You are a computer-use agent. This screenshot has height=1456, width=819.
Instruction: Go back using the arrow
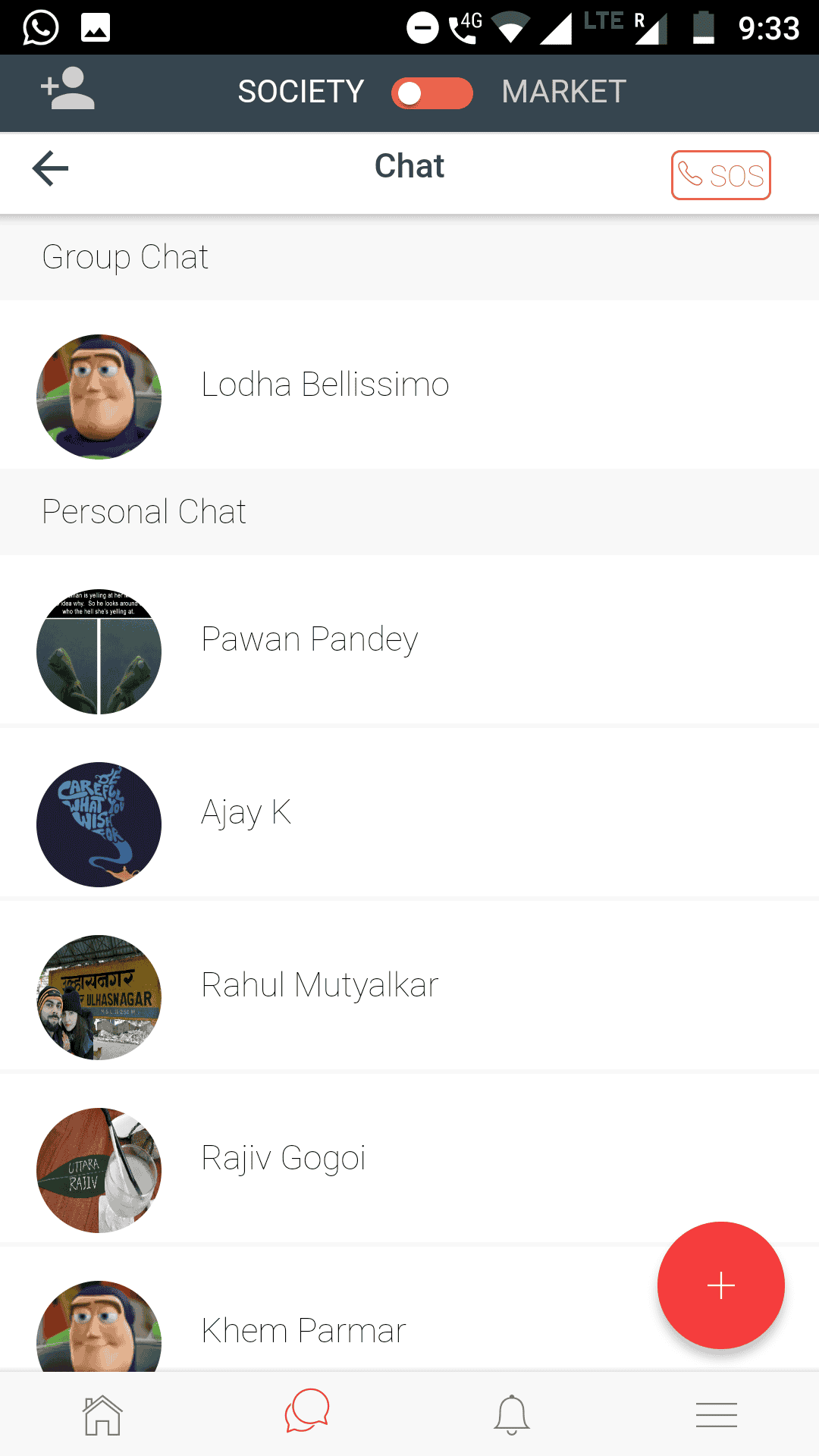(x=50, y=168)
